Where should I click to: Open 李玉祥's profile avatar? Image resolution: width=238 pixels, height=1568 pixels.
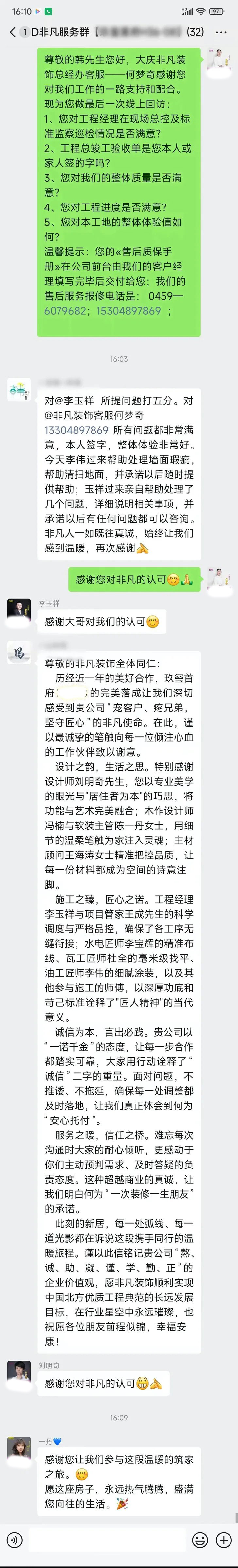(x=19, y=611)
